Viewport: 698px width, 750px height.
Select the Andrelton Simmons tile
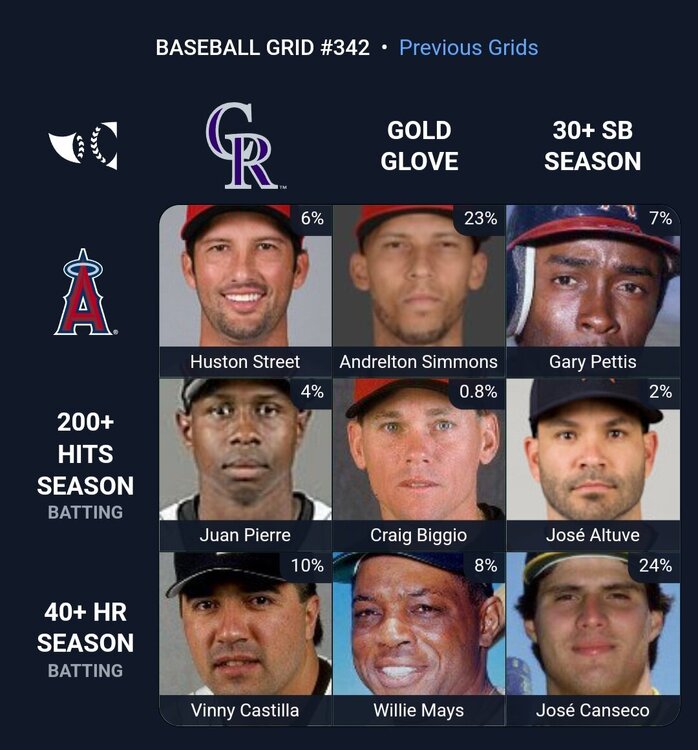418,290
